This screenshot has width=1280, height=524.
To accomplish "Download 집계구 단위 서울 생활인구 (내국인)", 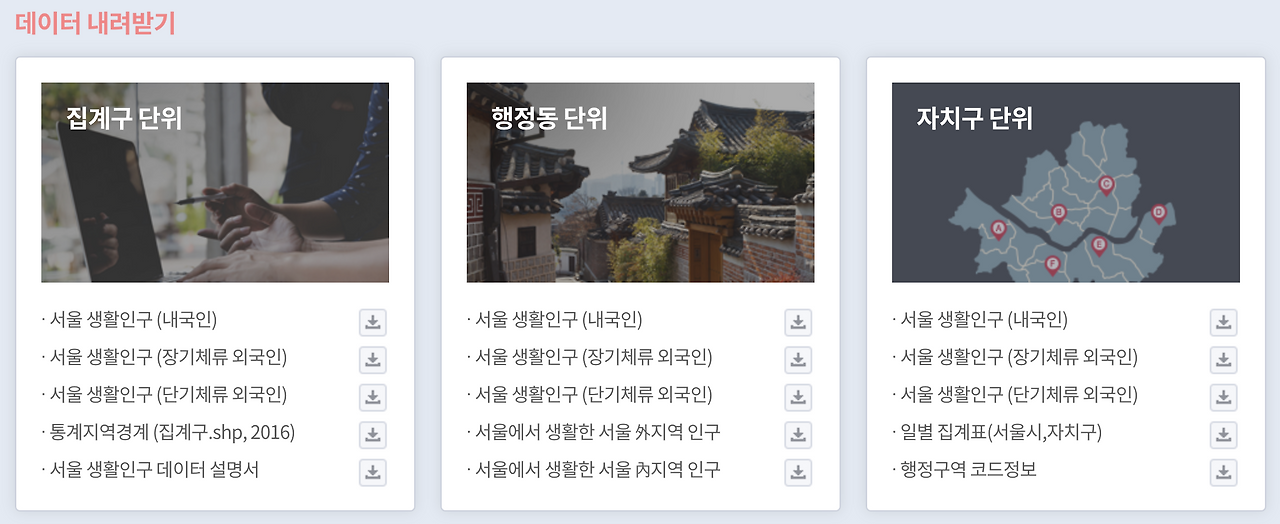I will (x=373, y=322).
